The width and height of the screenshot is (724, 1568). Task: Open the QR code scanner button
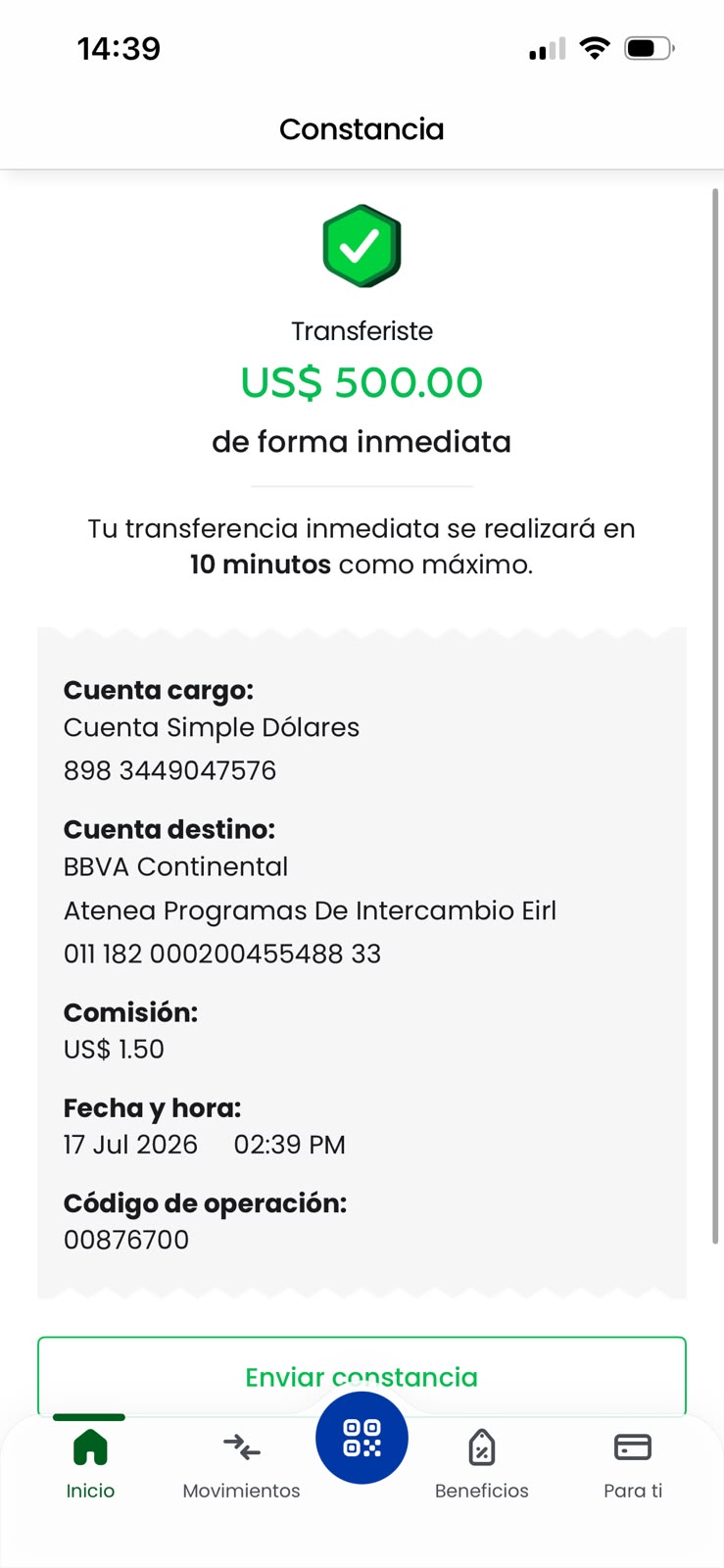pyautogui.click(x=362, y=1438)
